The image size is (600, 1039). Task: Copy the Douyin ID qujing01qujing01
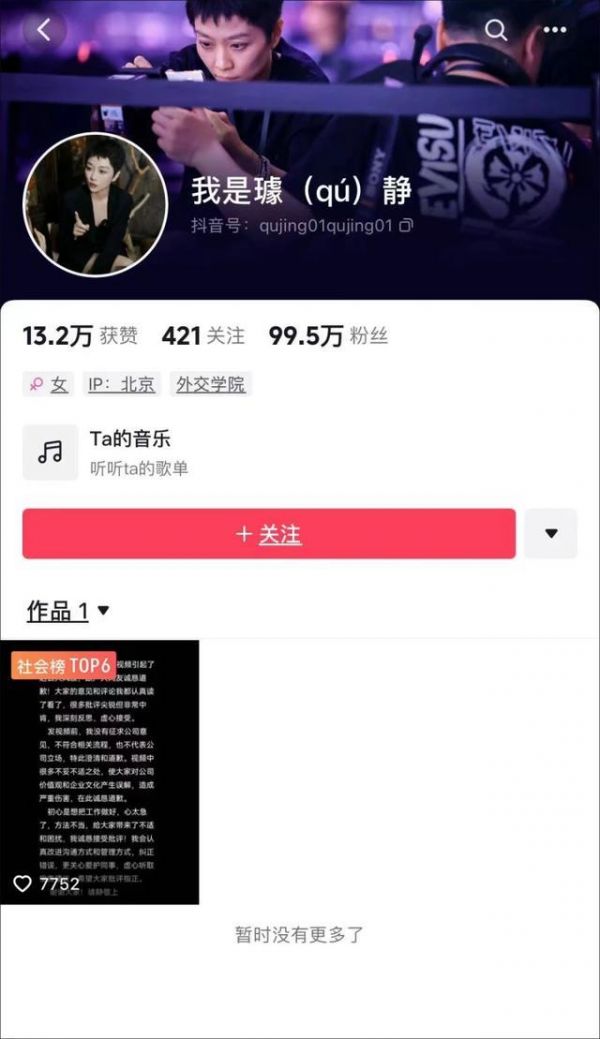coord(406,226)
